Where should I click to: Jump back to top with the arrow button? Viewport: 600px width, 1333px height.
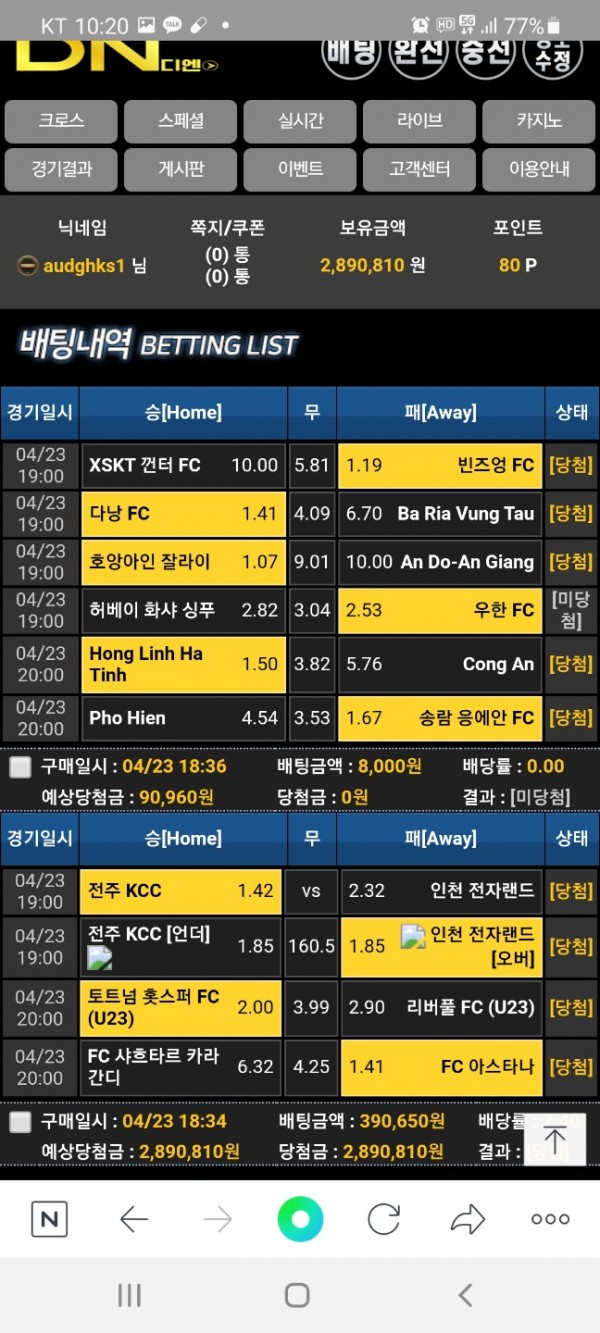tap(555, 1139)
